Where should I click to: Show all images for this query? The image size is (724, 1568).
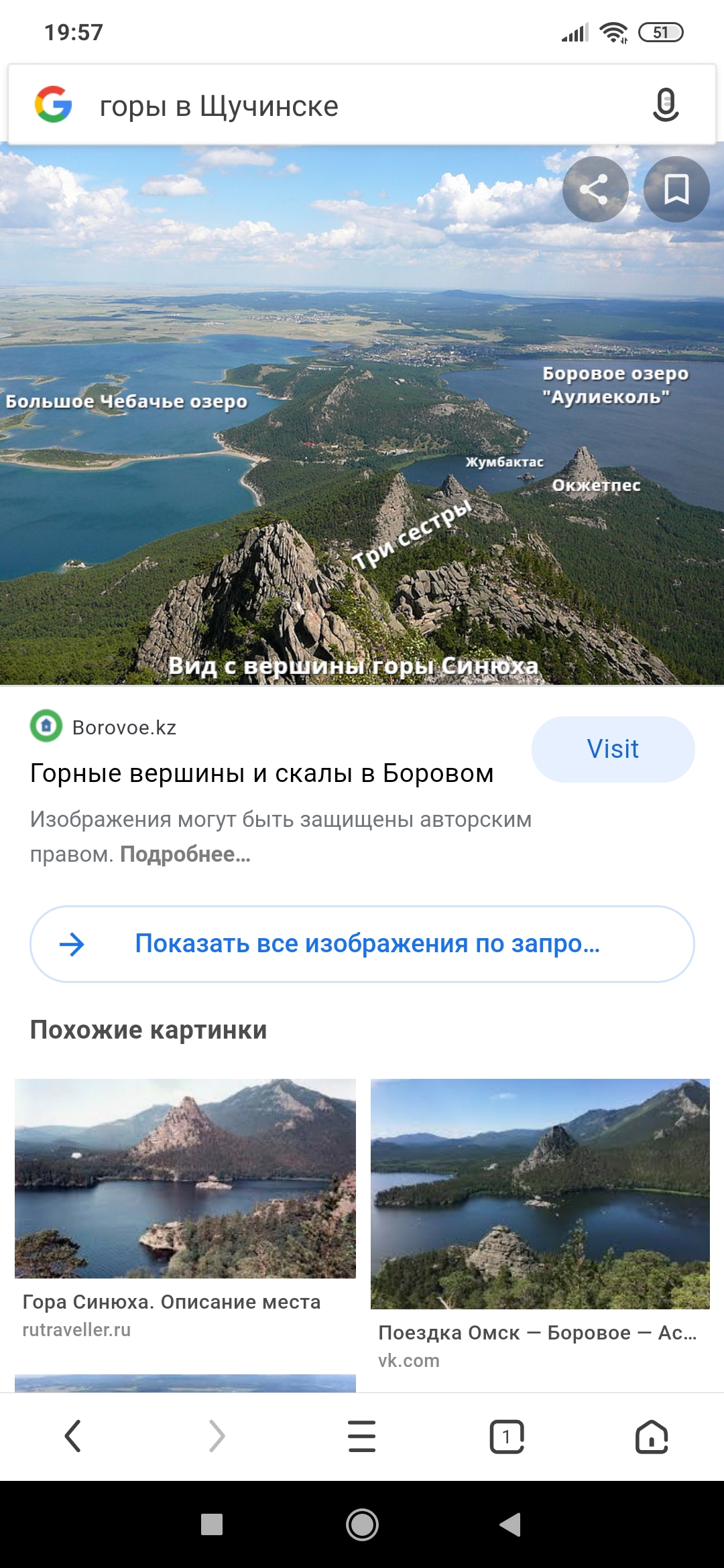click(362, 943)
